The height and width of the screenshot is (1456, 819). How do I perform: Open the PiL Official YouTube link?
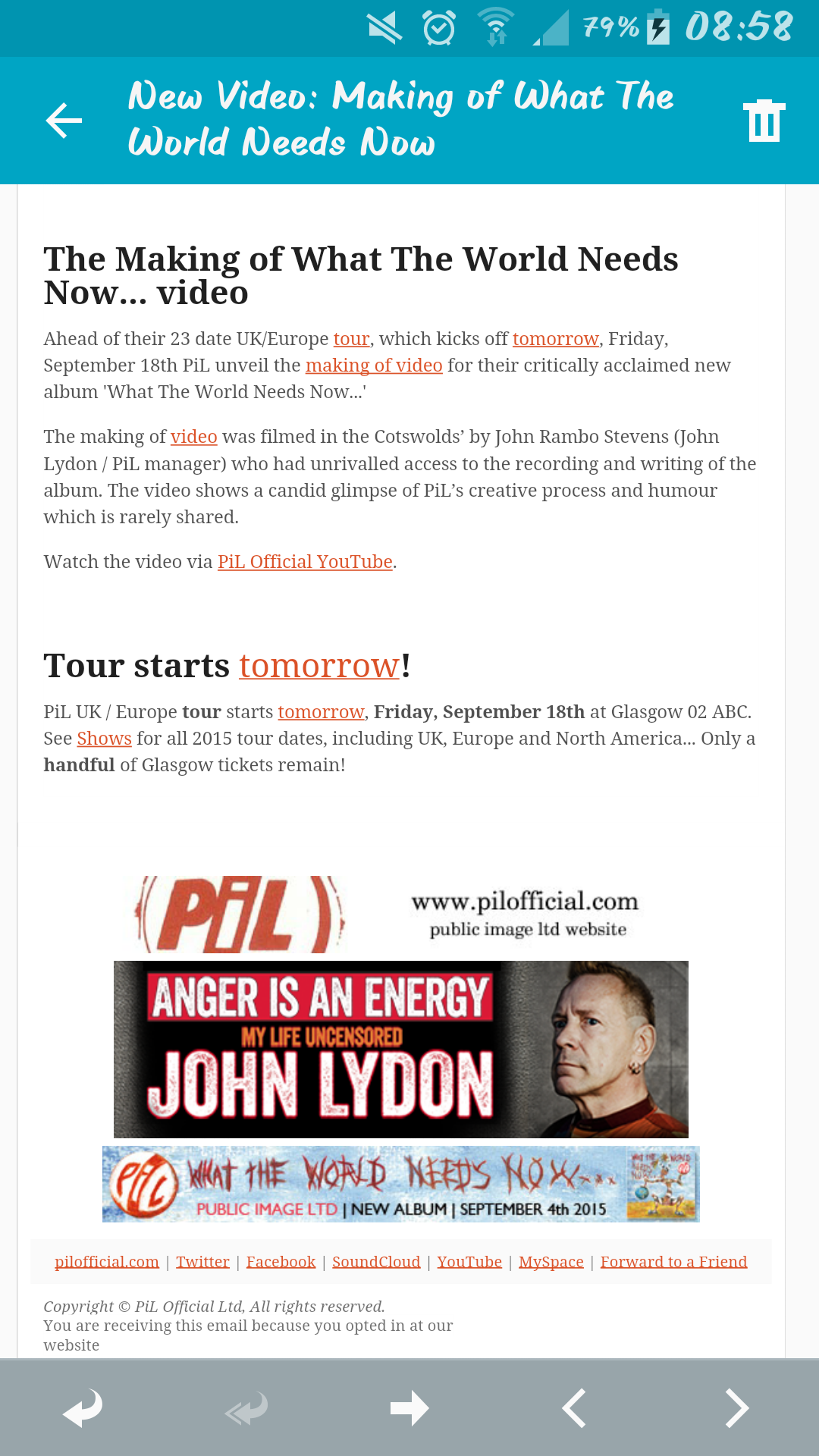[x=305, y=562]
